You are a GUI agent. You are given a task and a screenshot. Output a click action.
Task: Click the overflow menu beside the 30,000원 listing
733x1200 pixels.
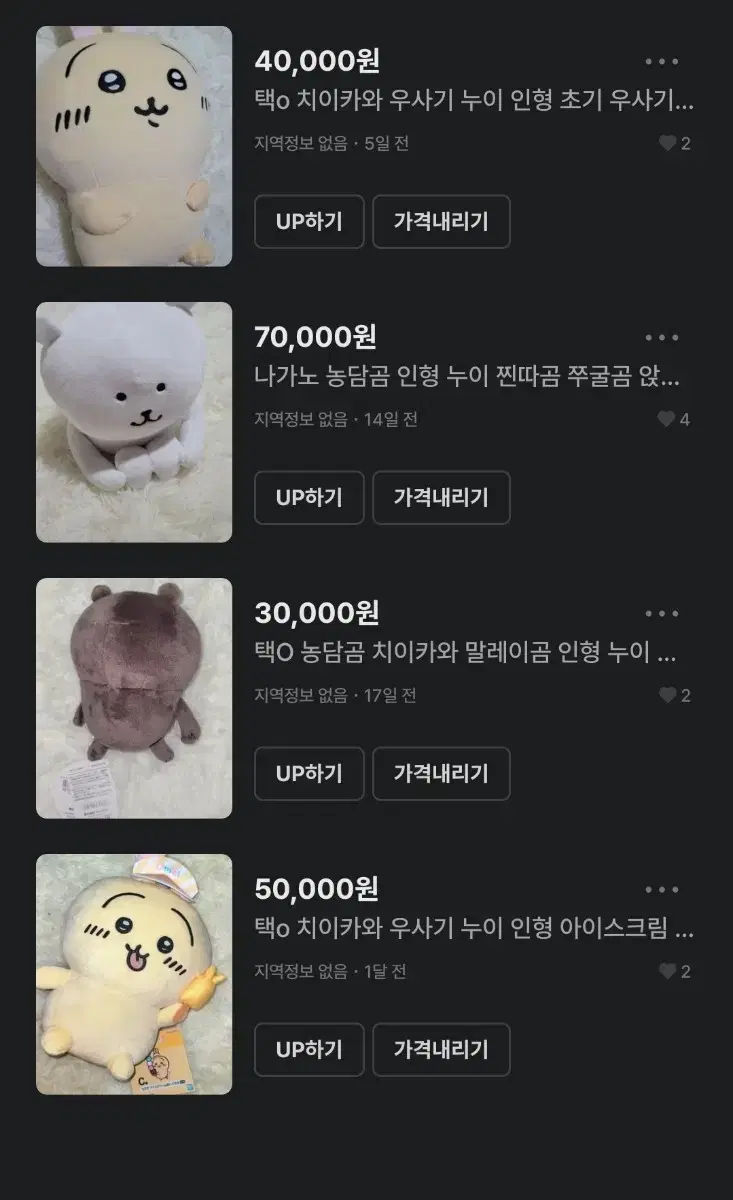coord(662,612)
